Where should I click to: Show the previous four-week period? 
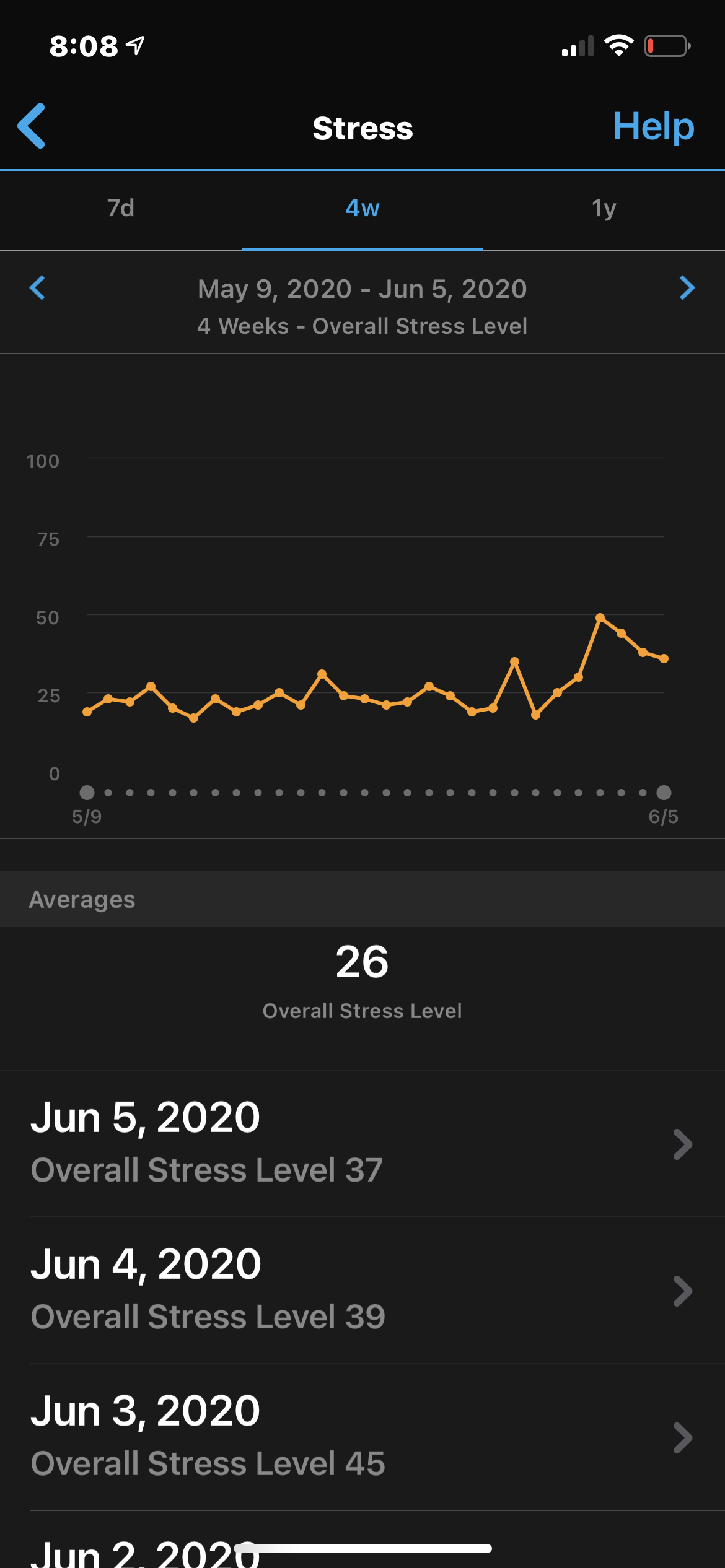coord(38,288)
